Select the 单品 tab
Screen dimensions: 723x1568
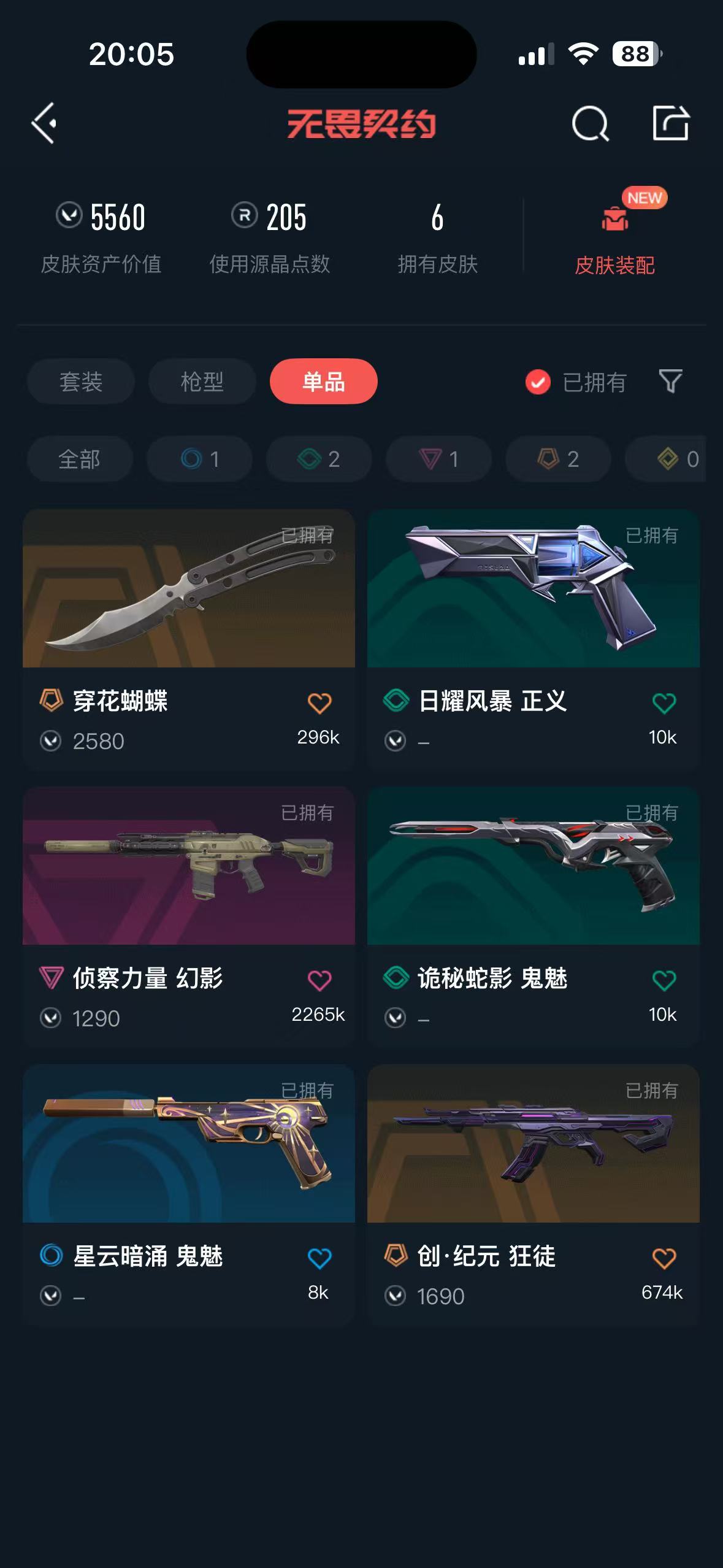(x=323, y=382)
